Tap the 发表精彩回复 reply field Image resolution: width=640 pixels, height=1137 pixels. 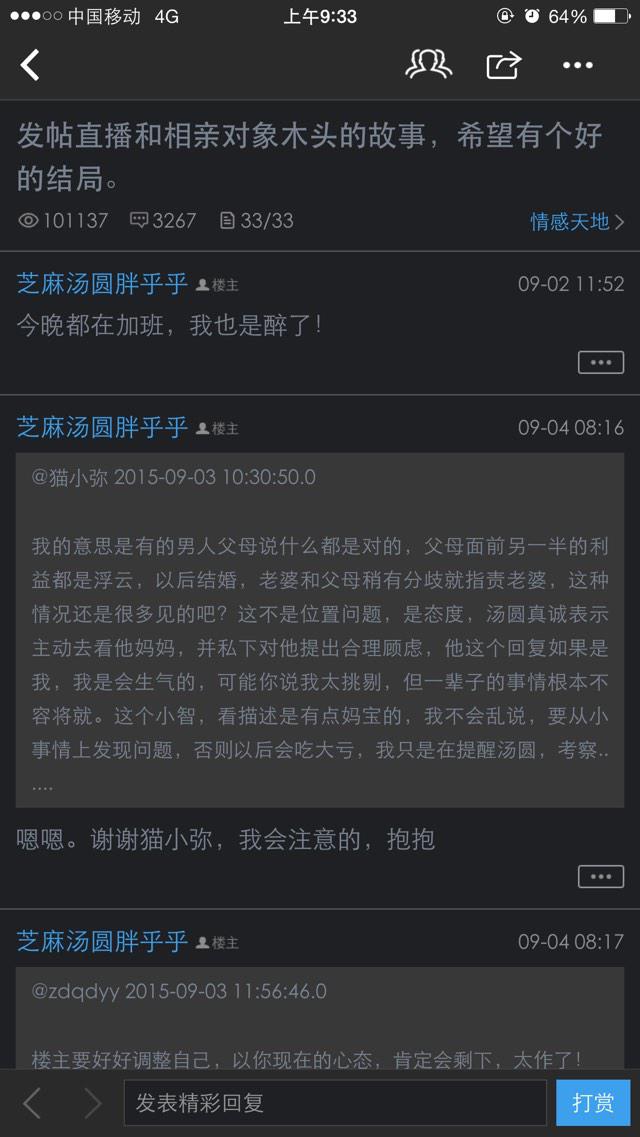click(334, 1103)
